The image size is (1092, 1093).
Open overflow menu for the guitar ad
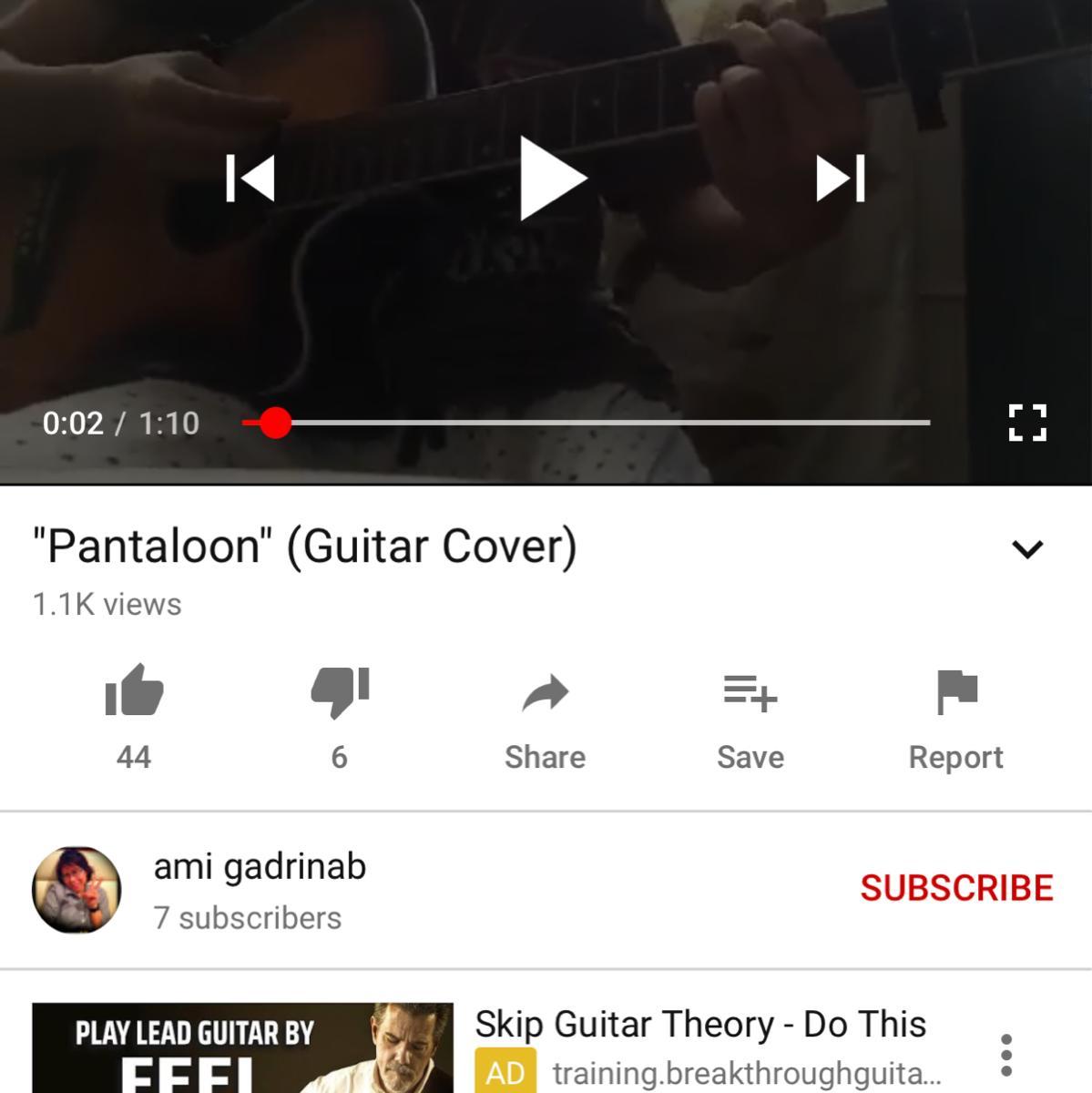(x=1006, y=1055)
